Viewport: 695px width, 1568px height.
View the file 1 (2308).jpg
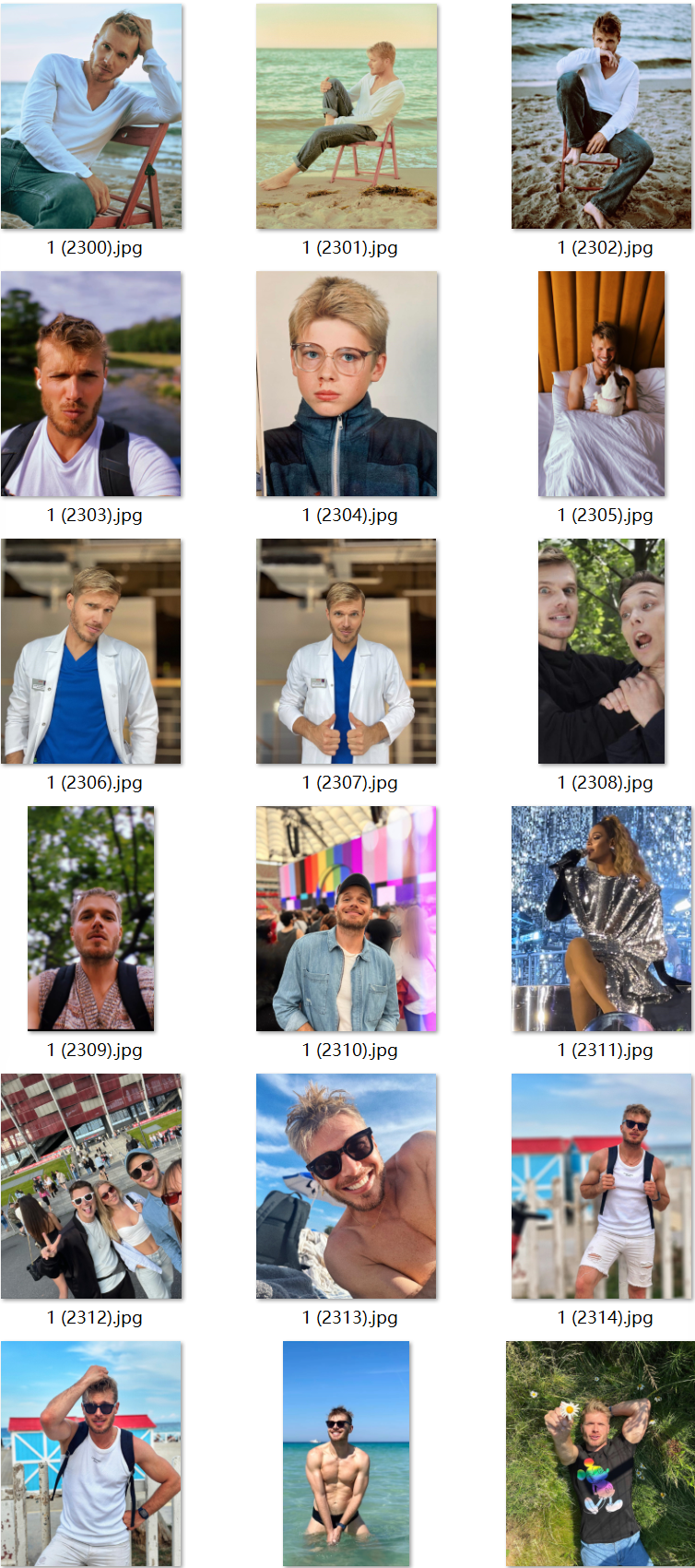(601, 651)
